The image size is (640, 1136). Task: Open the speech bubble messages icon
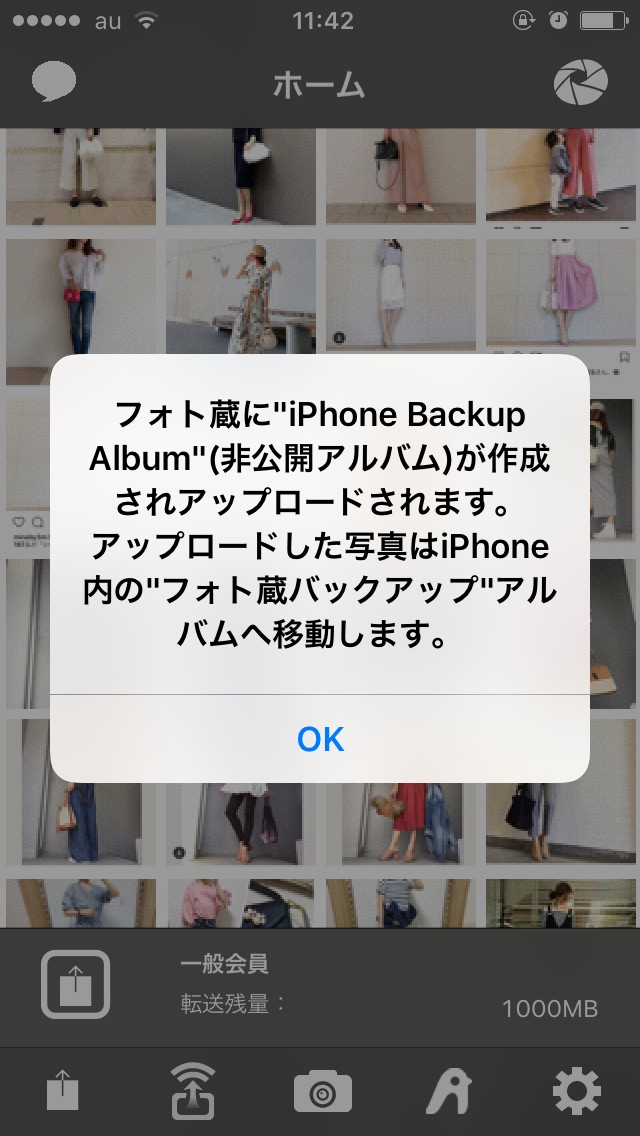(54, 82)
